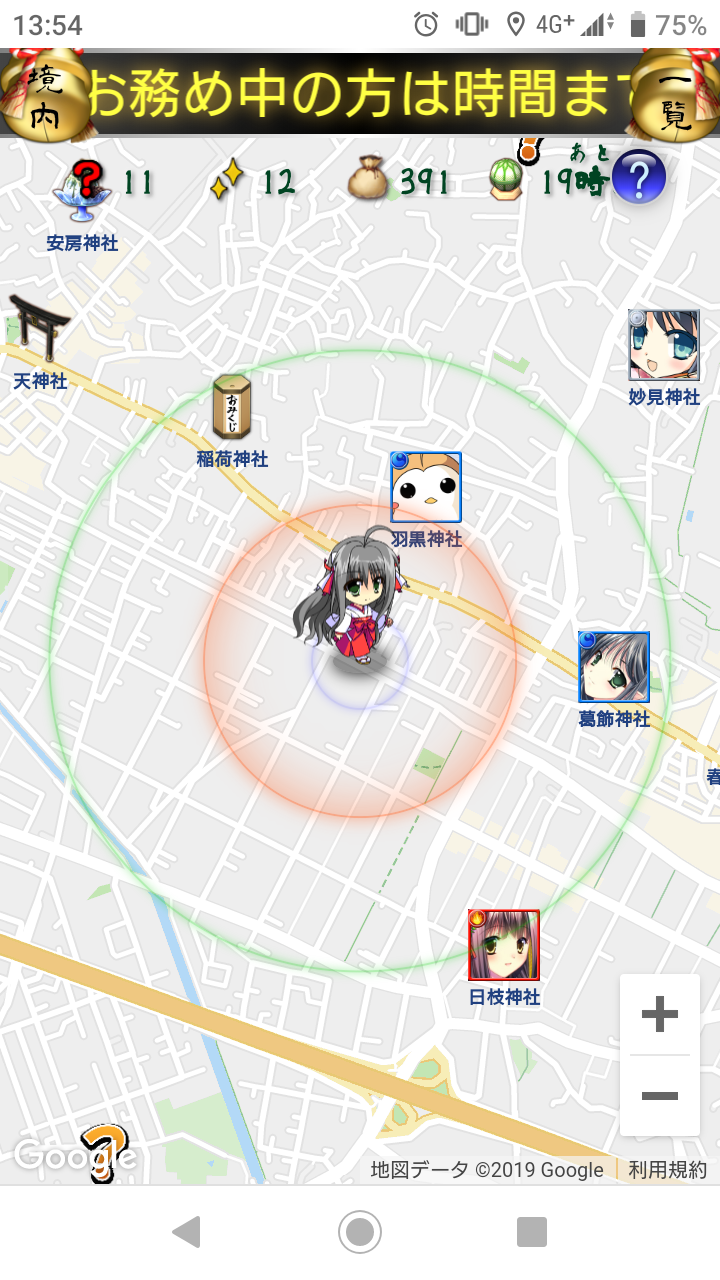Go back using system back button

[x=186, y=1232]
